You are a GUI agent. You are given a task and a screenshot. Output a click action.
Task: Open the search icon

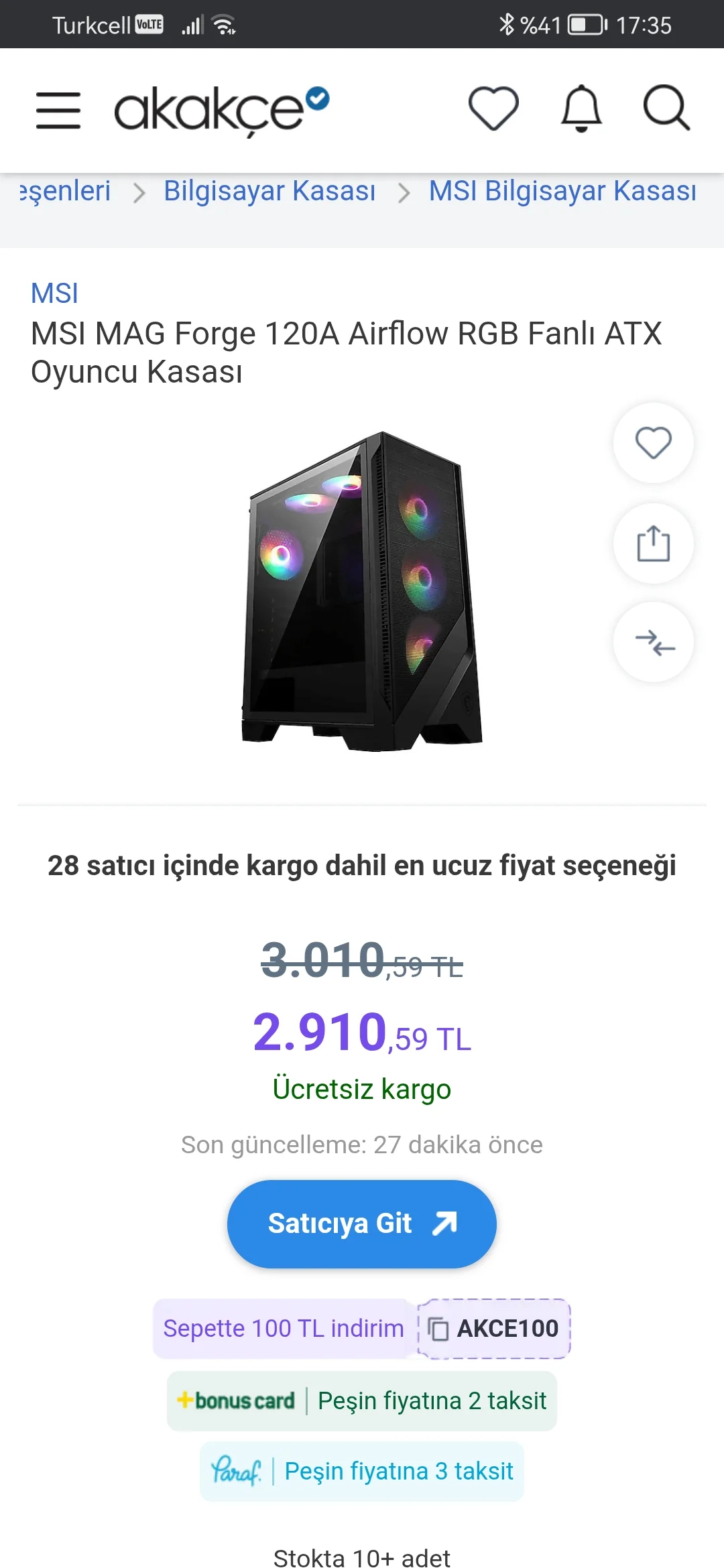pyautogui.click(x=666, y=109)
